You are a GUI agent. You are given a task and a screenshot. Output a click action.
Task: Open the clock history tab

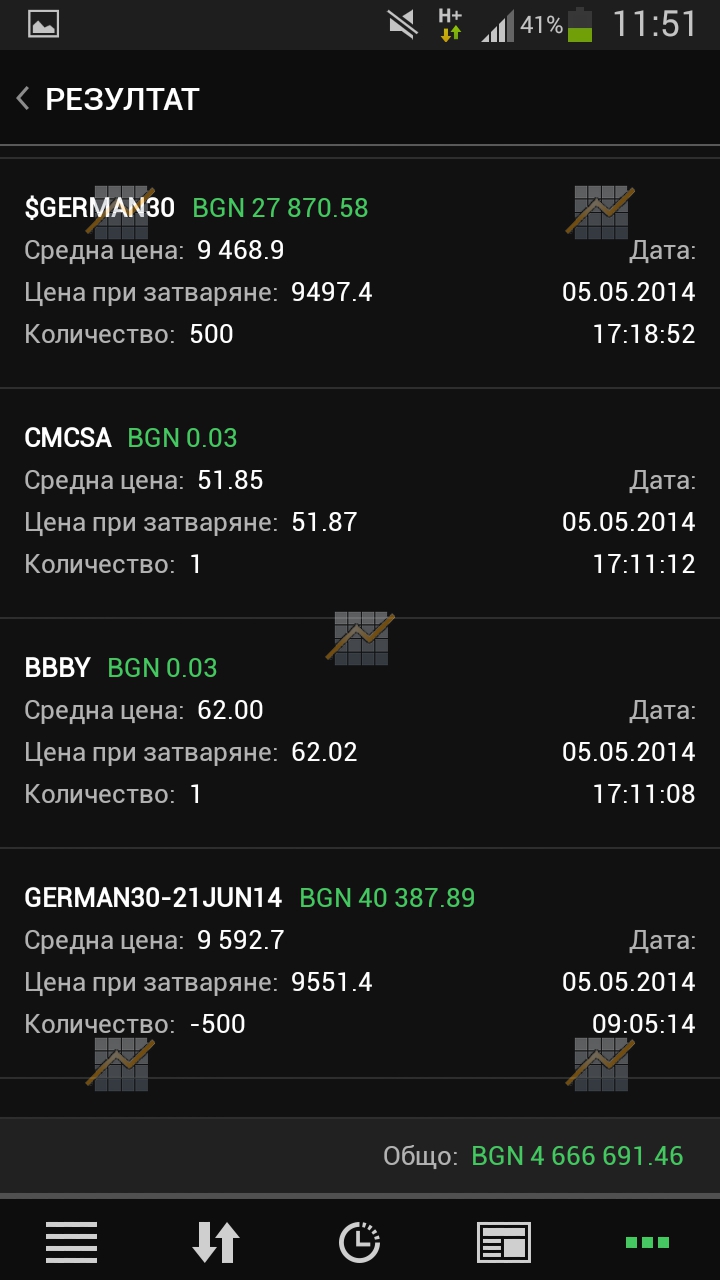tap(360, 1242)
